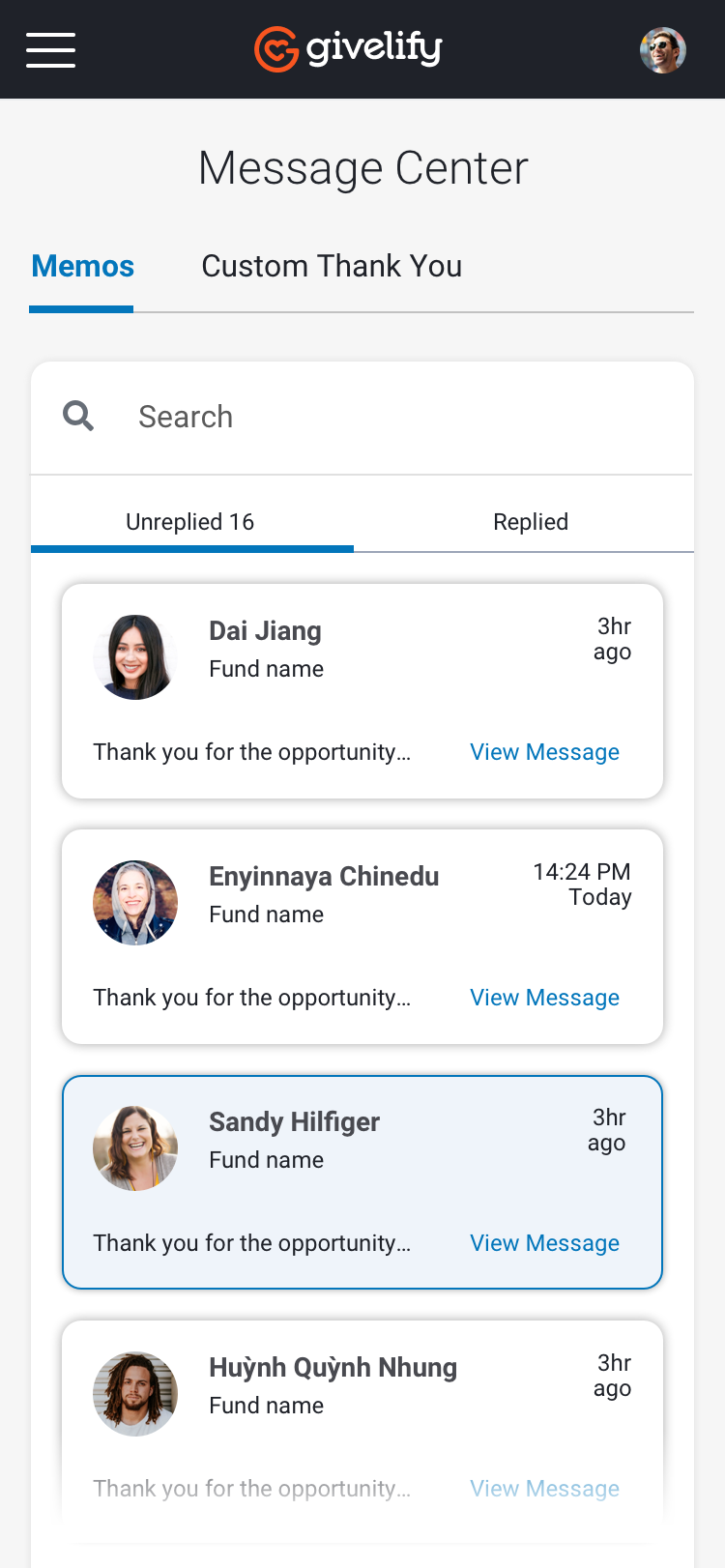Viewport: 725px width, 1568px height.
Task: View Message from Huỳnh Quỳnh Nhung
Action: click(544, 1489)
